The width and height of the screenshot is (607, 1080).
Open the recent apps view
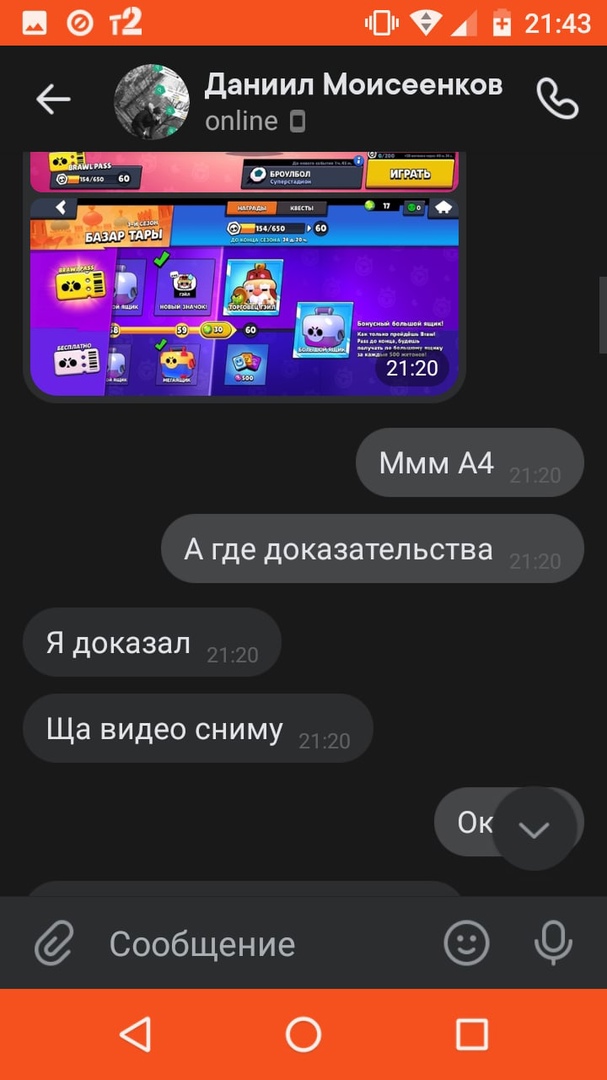coord(471,1034)
